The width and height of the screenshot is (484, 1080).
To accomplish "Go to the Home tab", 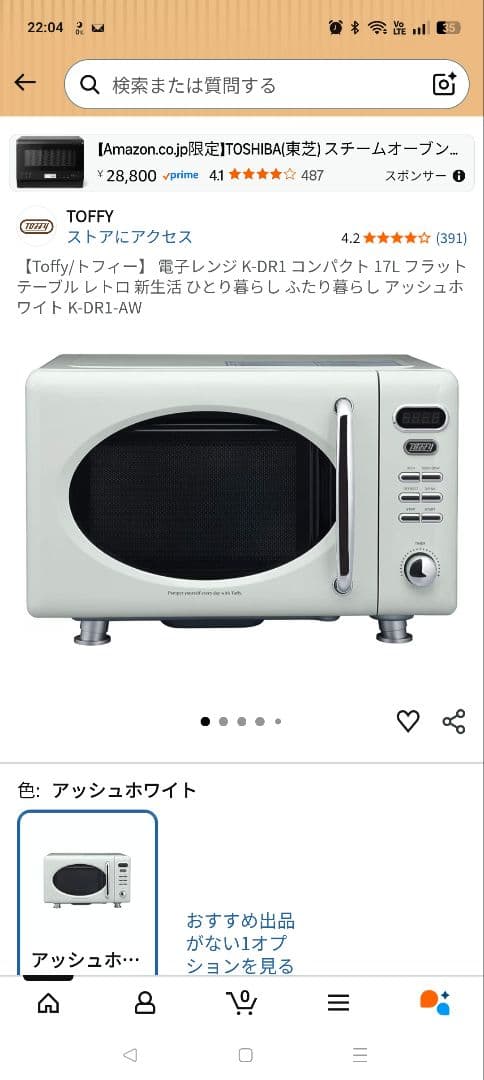I will 48,1003.
